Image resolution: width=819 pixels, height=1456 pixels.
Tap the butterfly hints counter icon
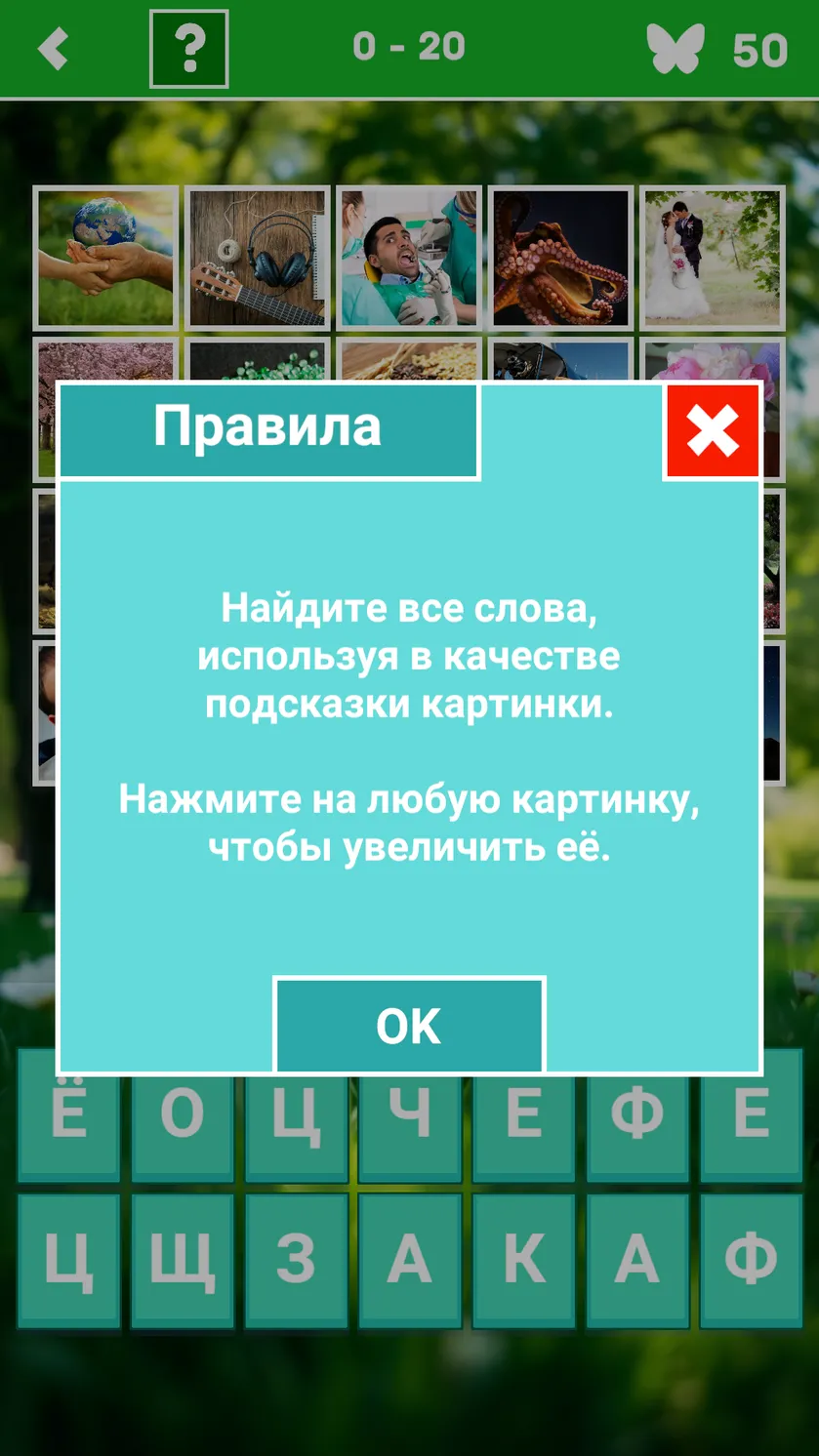(675, 50)
